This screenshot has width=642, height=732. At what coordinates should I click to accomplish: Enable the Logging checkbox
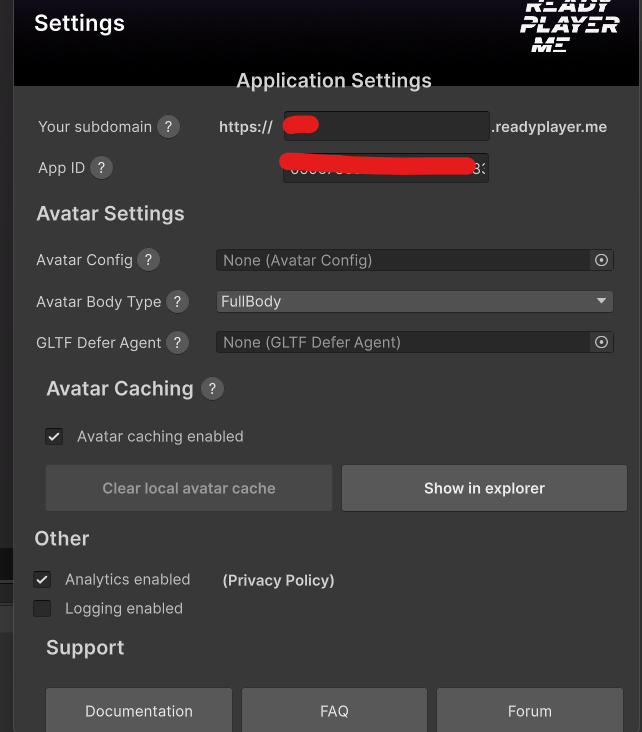pos(42,608)
